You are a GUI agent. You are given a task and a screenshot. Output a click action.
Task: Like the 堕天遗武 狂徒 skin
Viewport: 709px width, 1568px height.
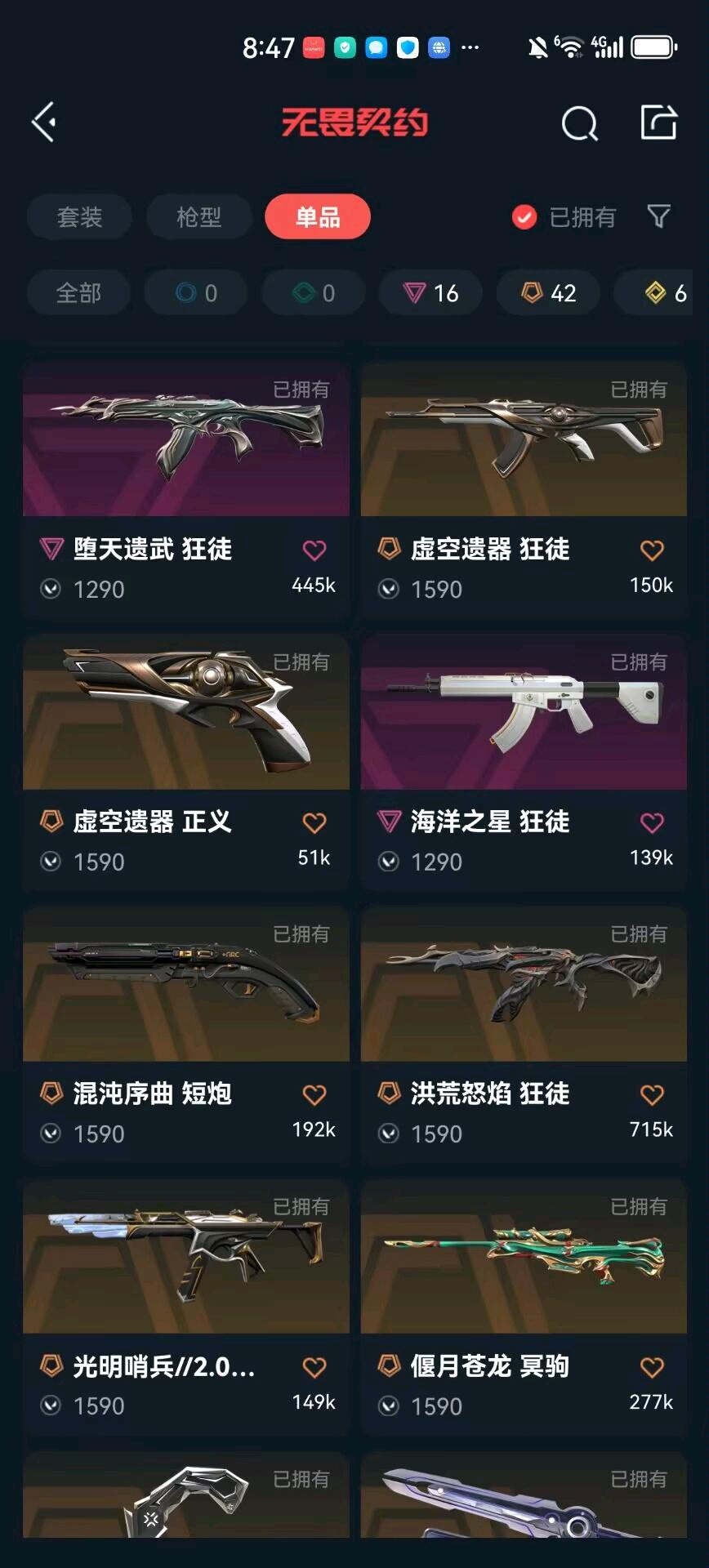[314, 550]
